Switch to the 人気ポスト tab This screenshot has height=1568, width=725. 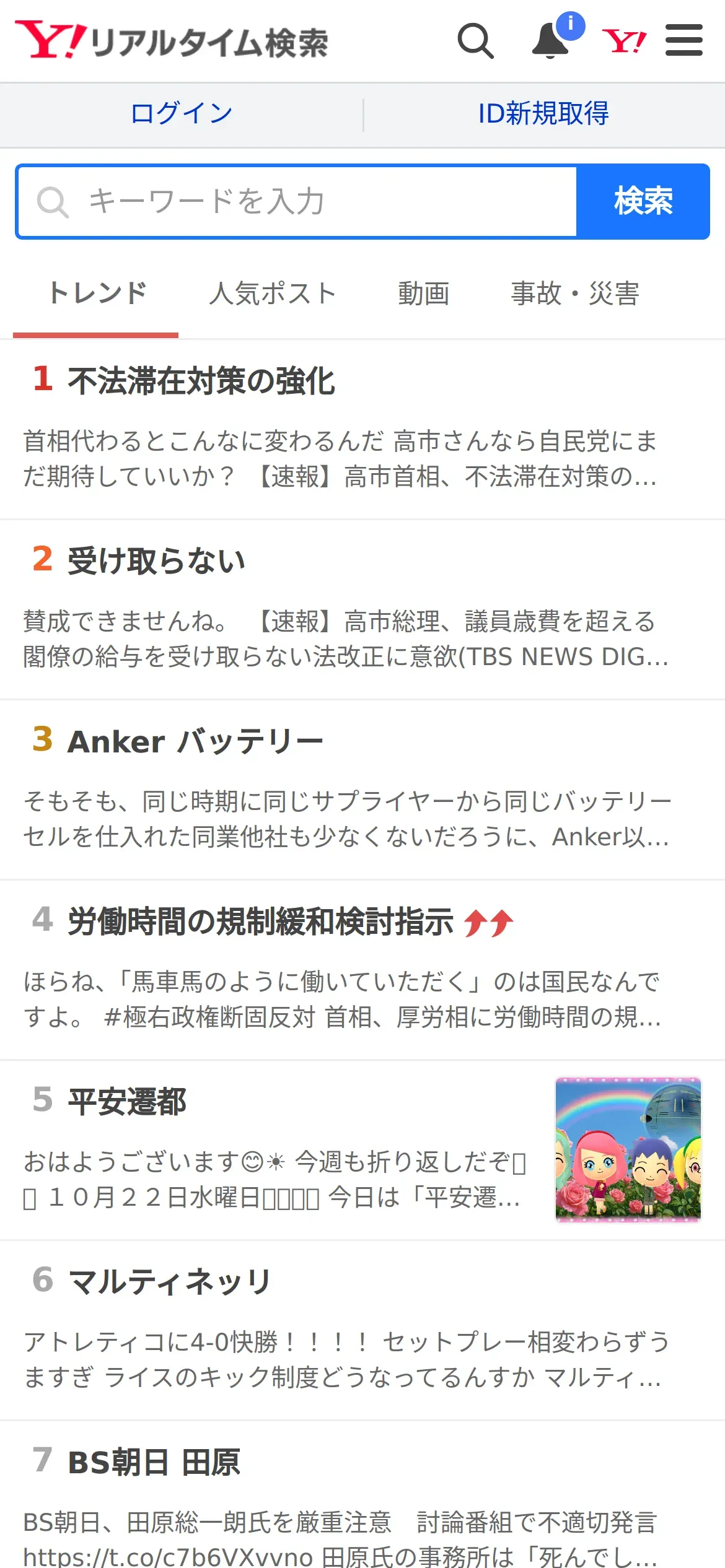point(272,294)
